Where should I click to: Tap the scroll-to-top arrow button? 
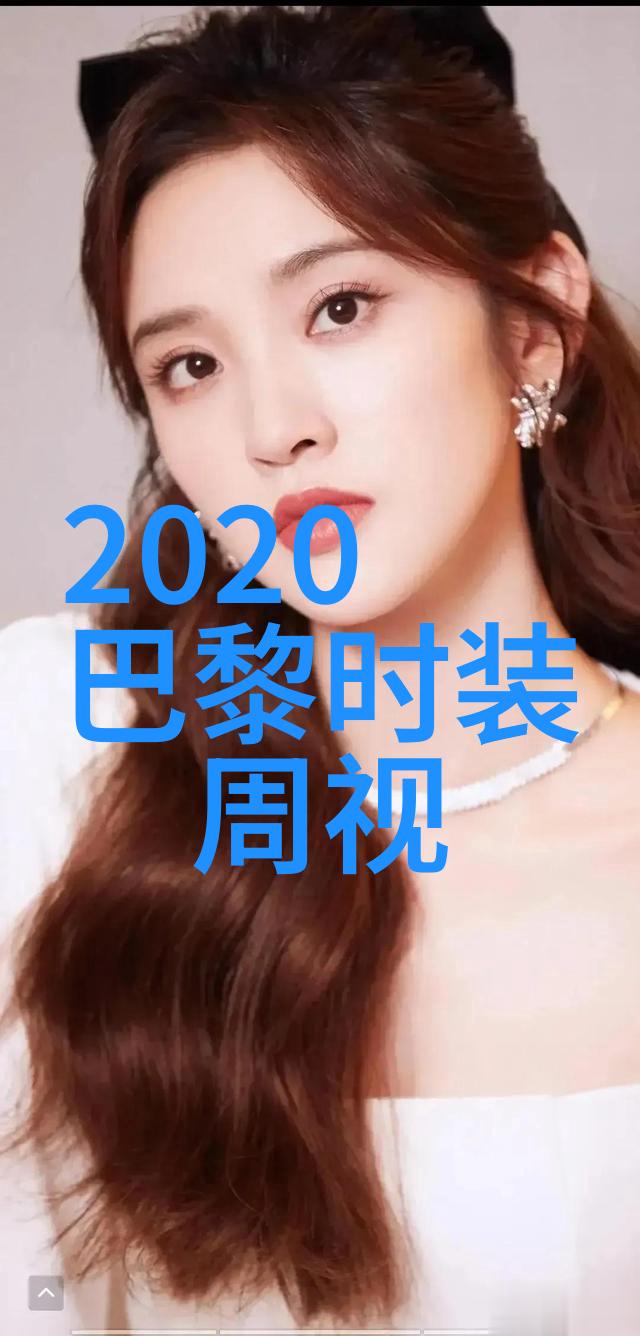point(46,1293)
